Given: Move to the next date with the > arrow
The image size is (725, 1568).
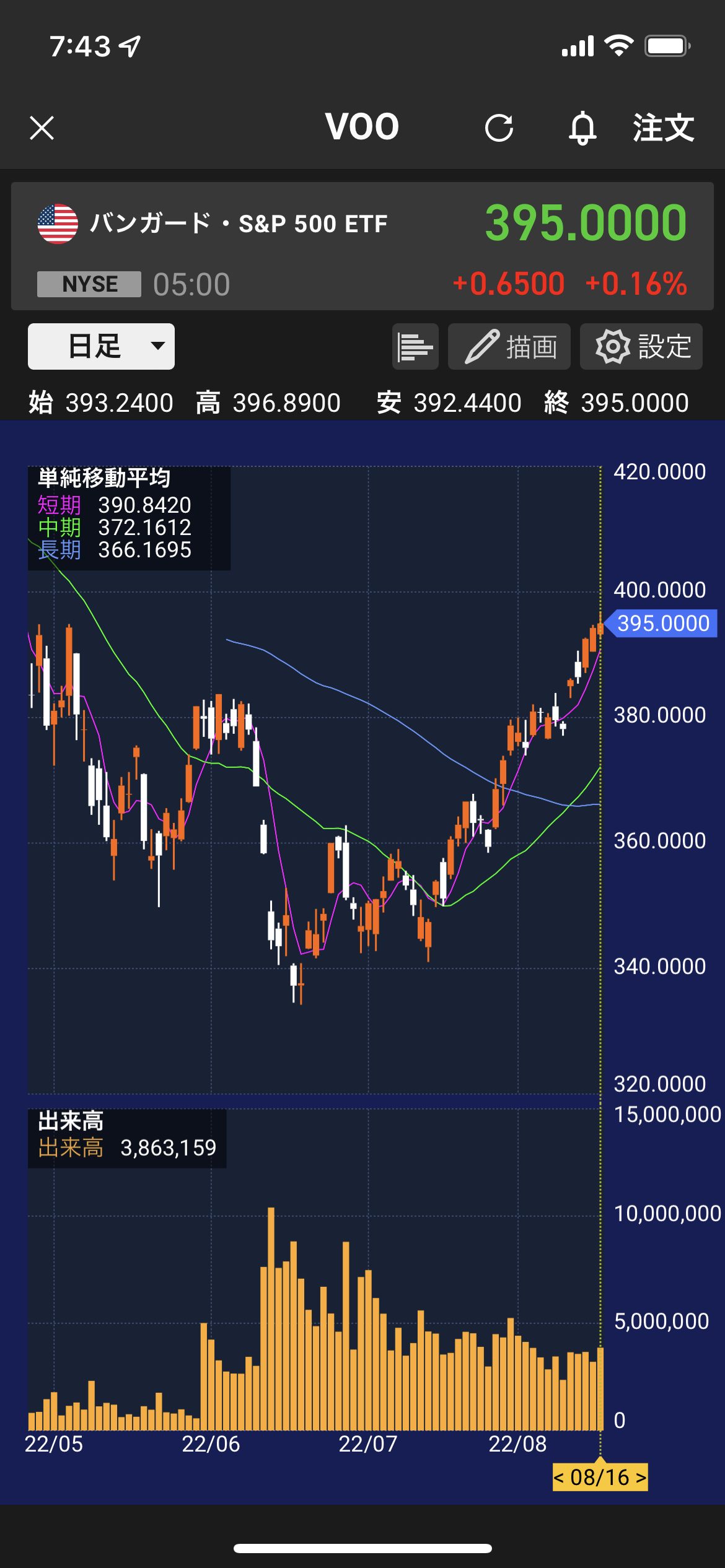Looking at the screenshot, I should [641, 1478].
